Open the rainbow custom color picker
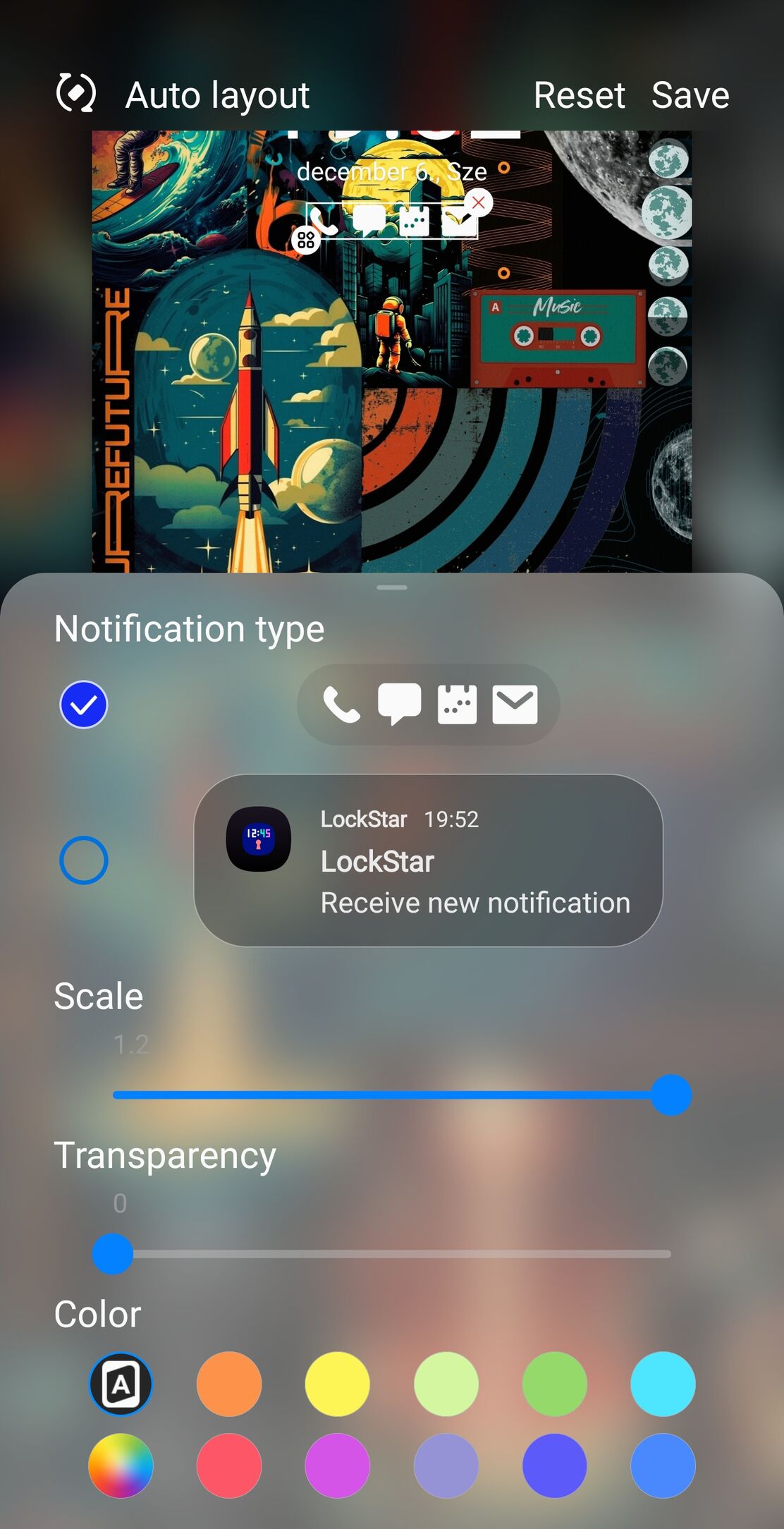The width and height of the screenshot is (784, 1529). (x=121, y=1466)
